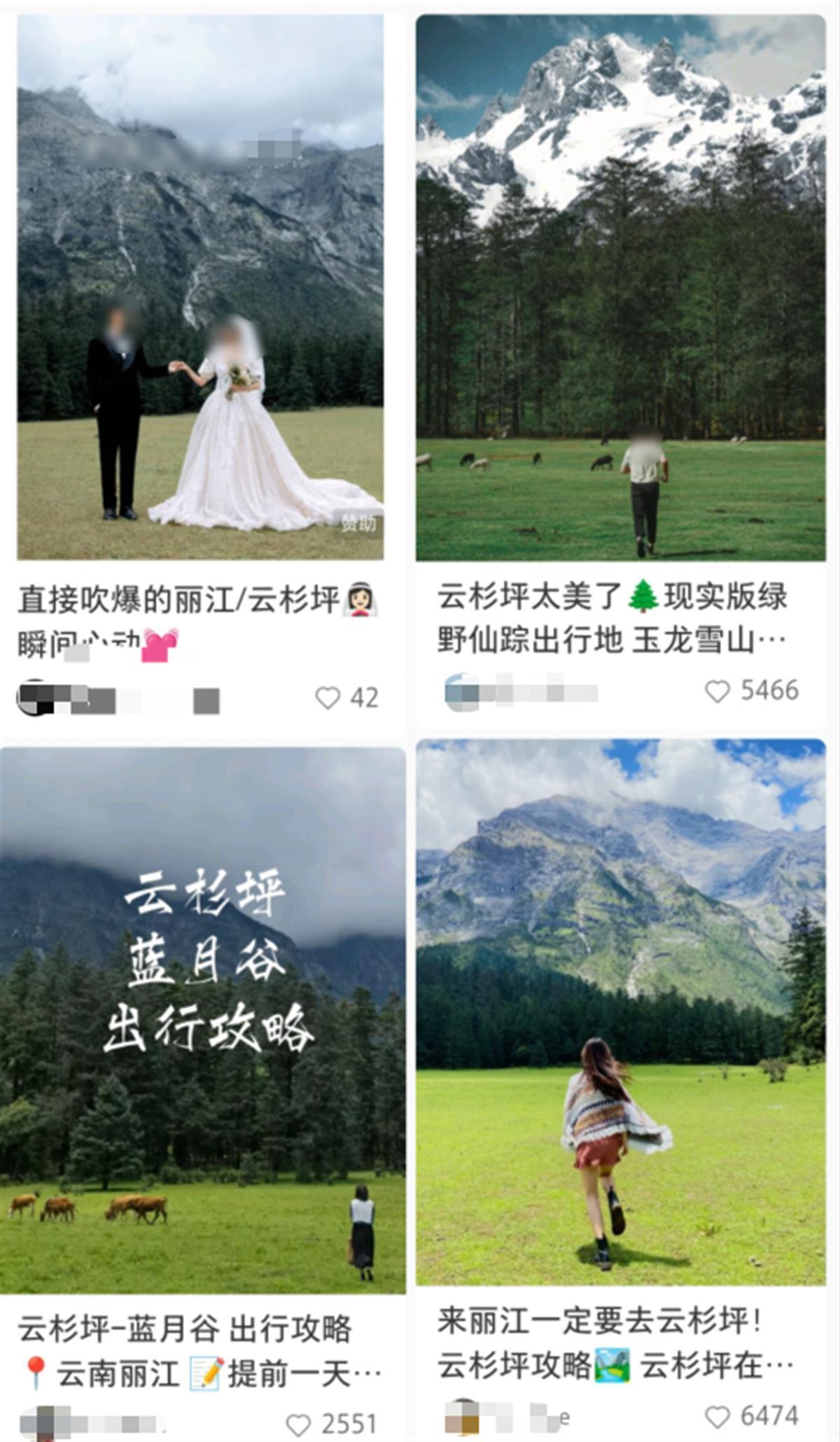Screen dimensions: 840x1442
Task: Like the post with 5466 likes
Action: coord(717,691)
